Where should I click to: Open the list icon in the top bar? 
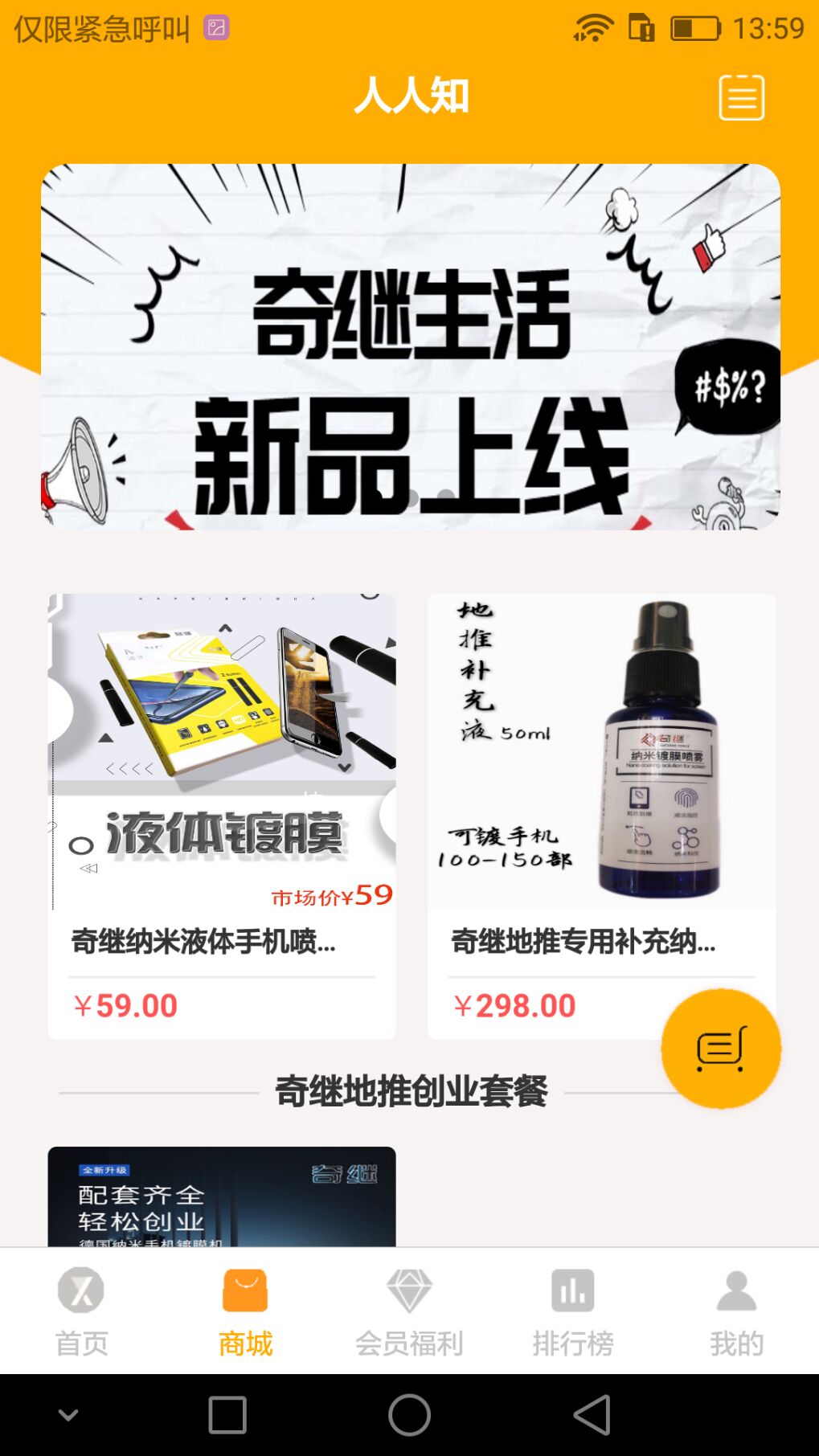[741, 97]
